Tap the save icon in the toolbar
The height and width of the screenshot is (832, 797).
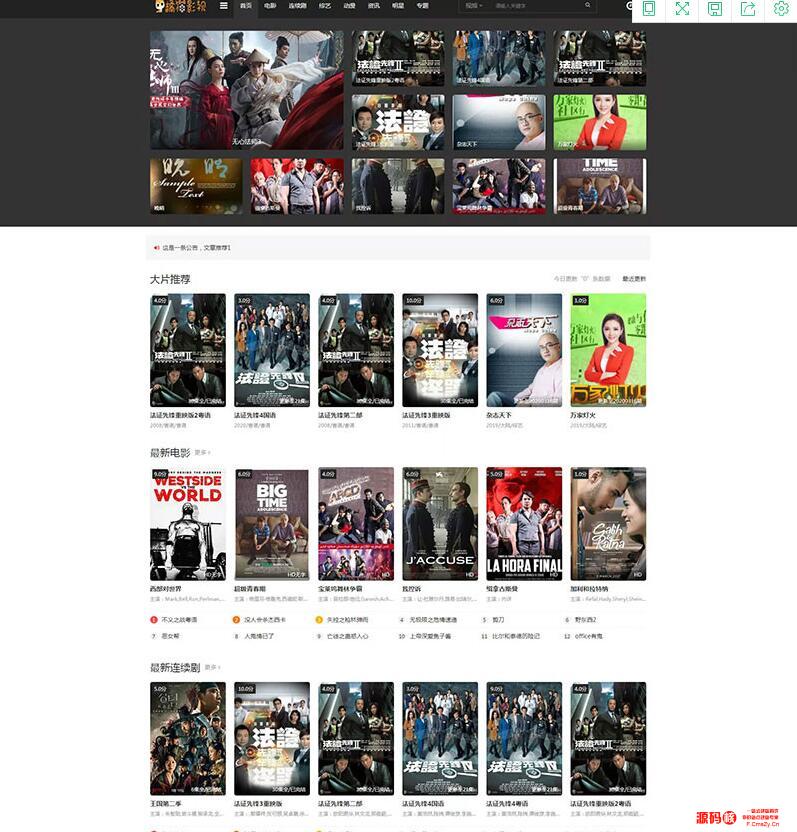tap(715, 9)
